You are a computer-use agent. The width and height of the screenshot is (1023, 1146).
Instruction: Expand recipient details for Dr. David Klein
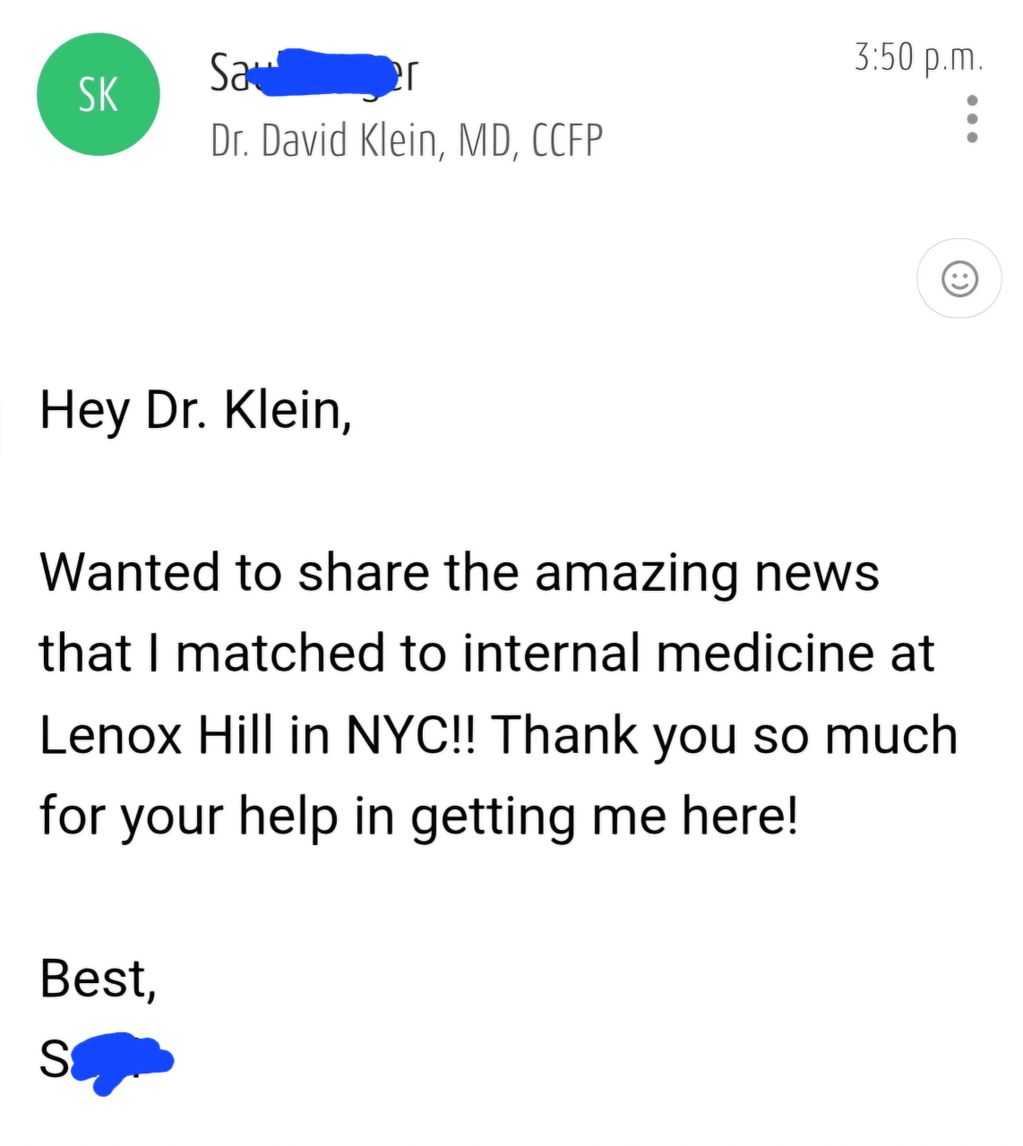tap(406, 141)
